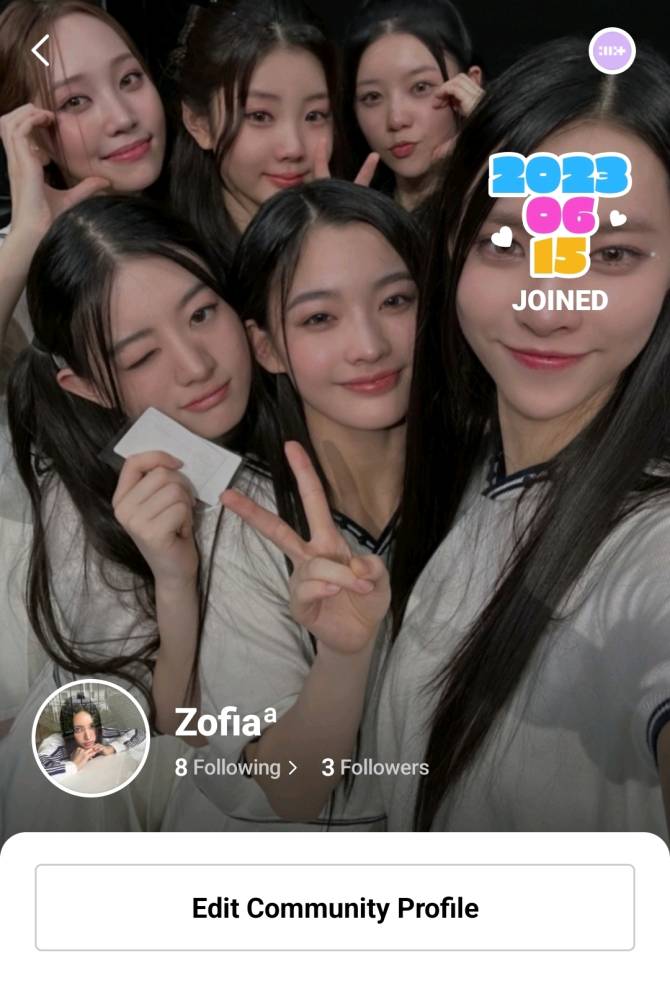Open Zofia's profile picture
Screen dimensions: 670x981
(x=90, y=738)
